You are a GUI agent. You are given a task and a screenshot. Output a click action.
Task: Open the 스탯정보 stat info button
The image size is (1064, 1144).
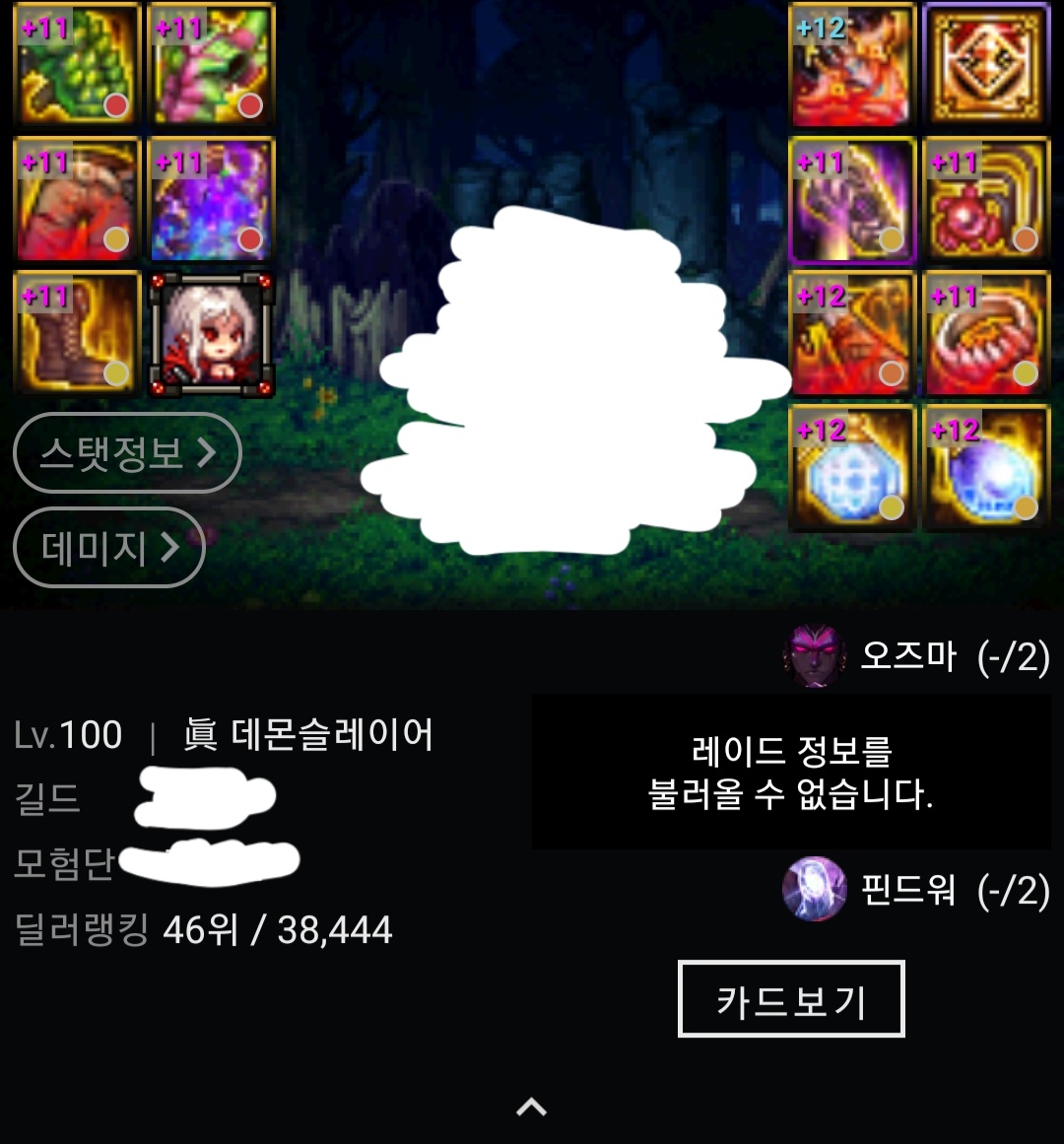pyautogui.click(x=127, y=452)
